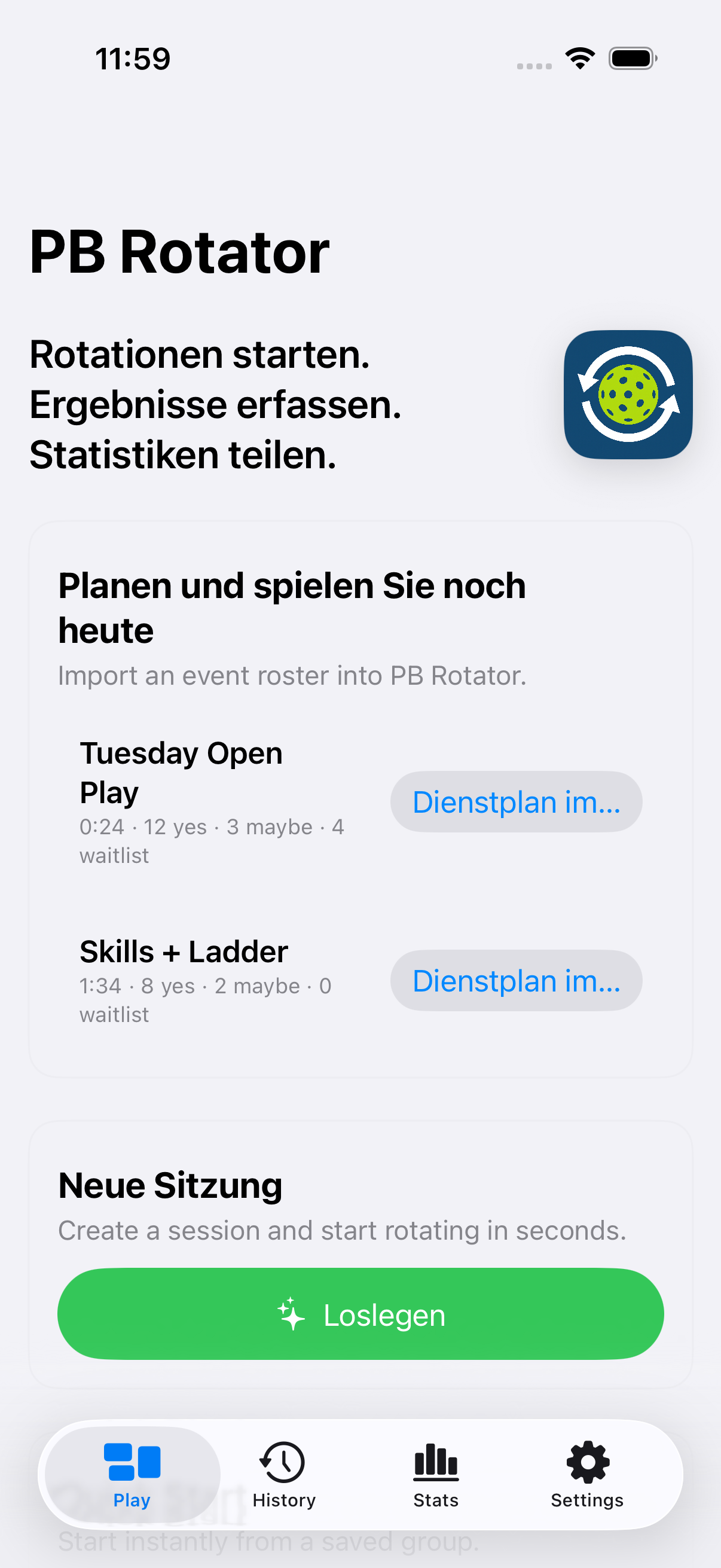This screenshot has width=721, height=1568.
Task: Import roster for Tuesday Open Play
Action: [515, 802]
